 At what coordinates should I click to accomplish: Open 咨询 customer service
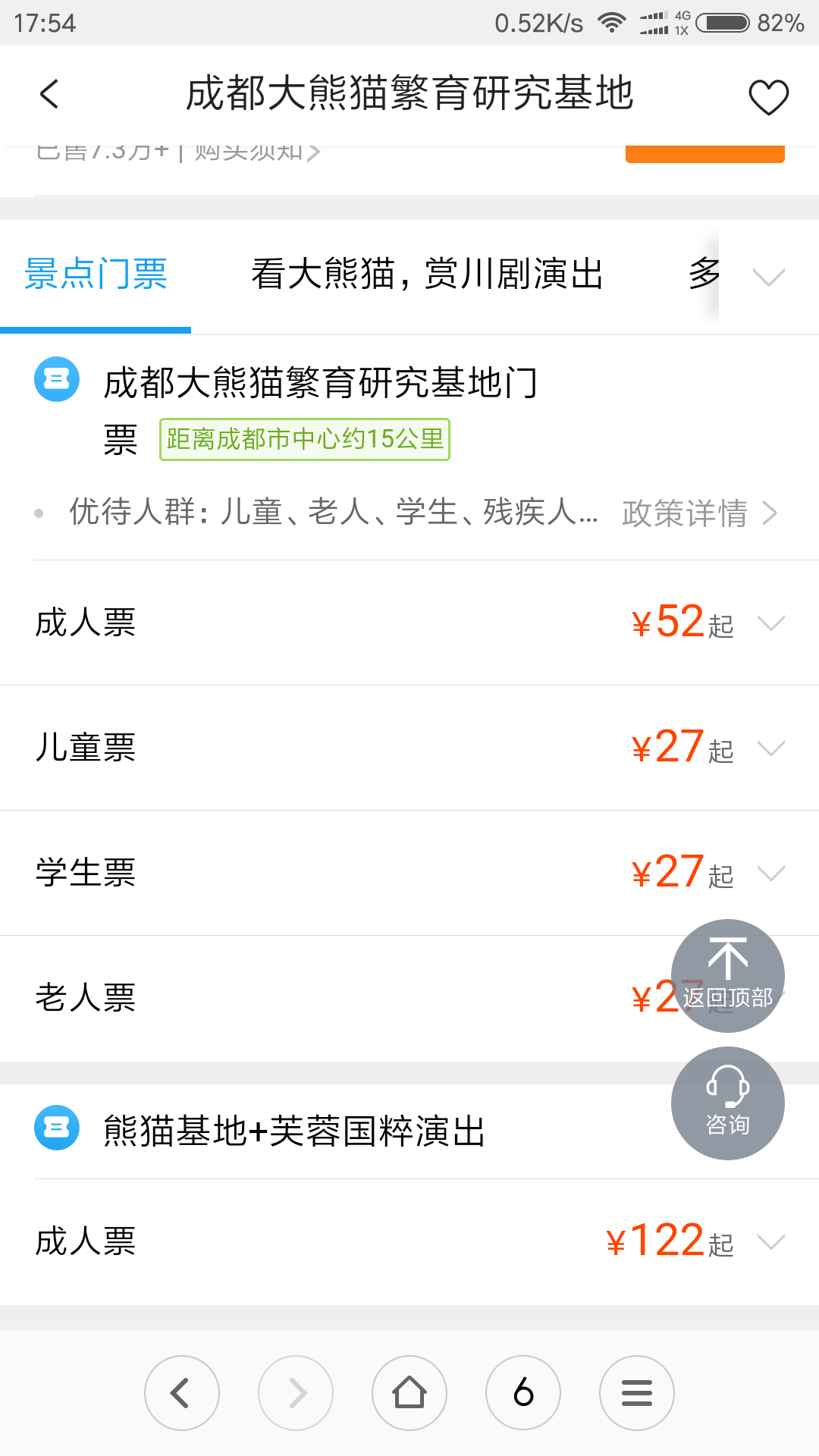tap(728, 1103)
